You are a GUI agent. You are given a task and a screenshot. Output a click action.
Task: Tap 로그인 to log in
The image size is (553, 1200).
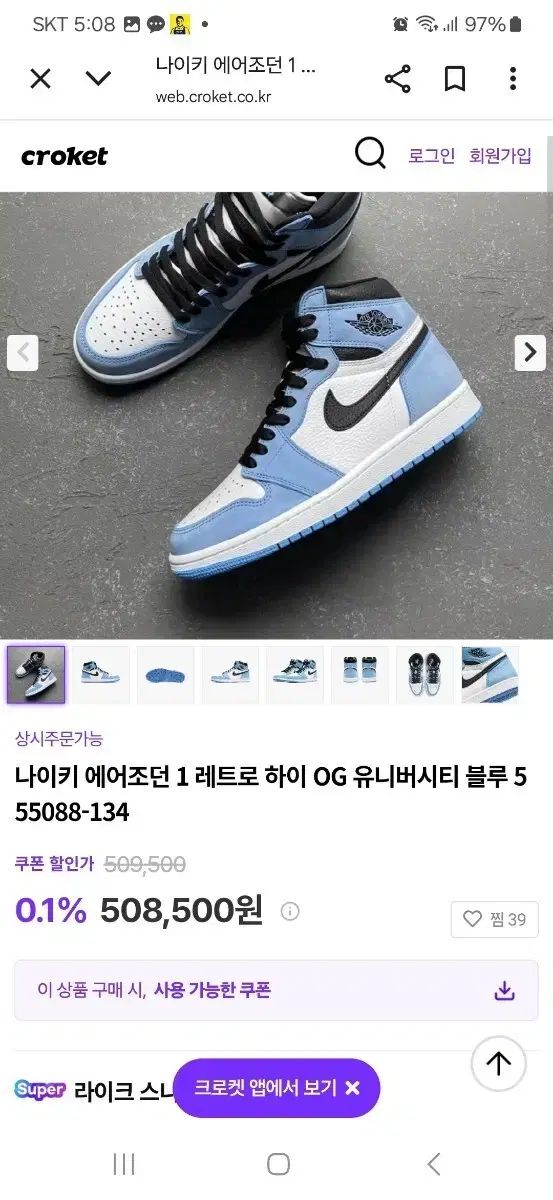tap(431, 155)
